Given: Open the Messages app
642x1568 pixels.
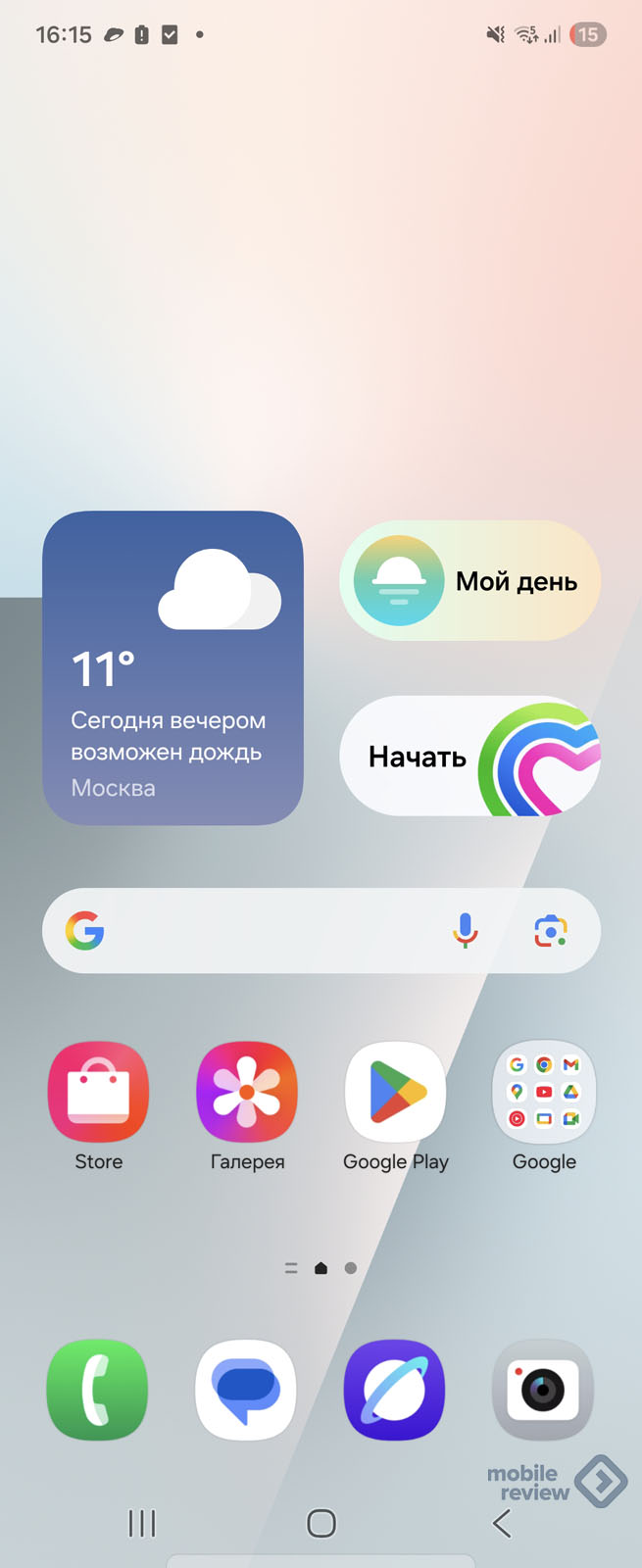Looking at the screenshot, I should pyautogui.click(x=246, y=1390).
